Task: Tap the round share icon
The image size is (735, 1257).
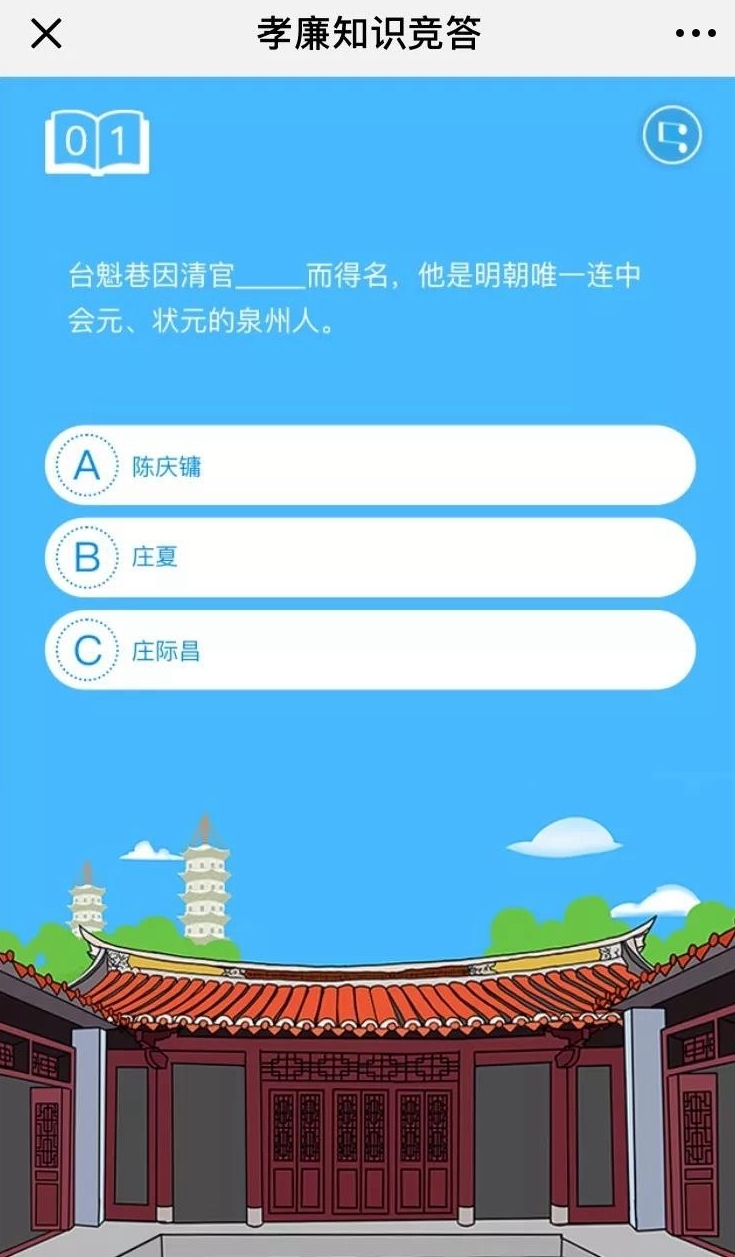Action: pyautogui.click(x=672, y=135)
